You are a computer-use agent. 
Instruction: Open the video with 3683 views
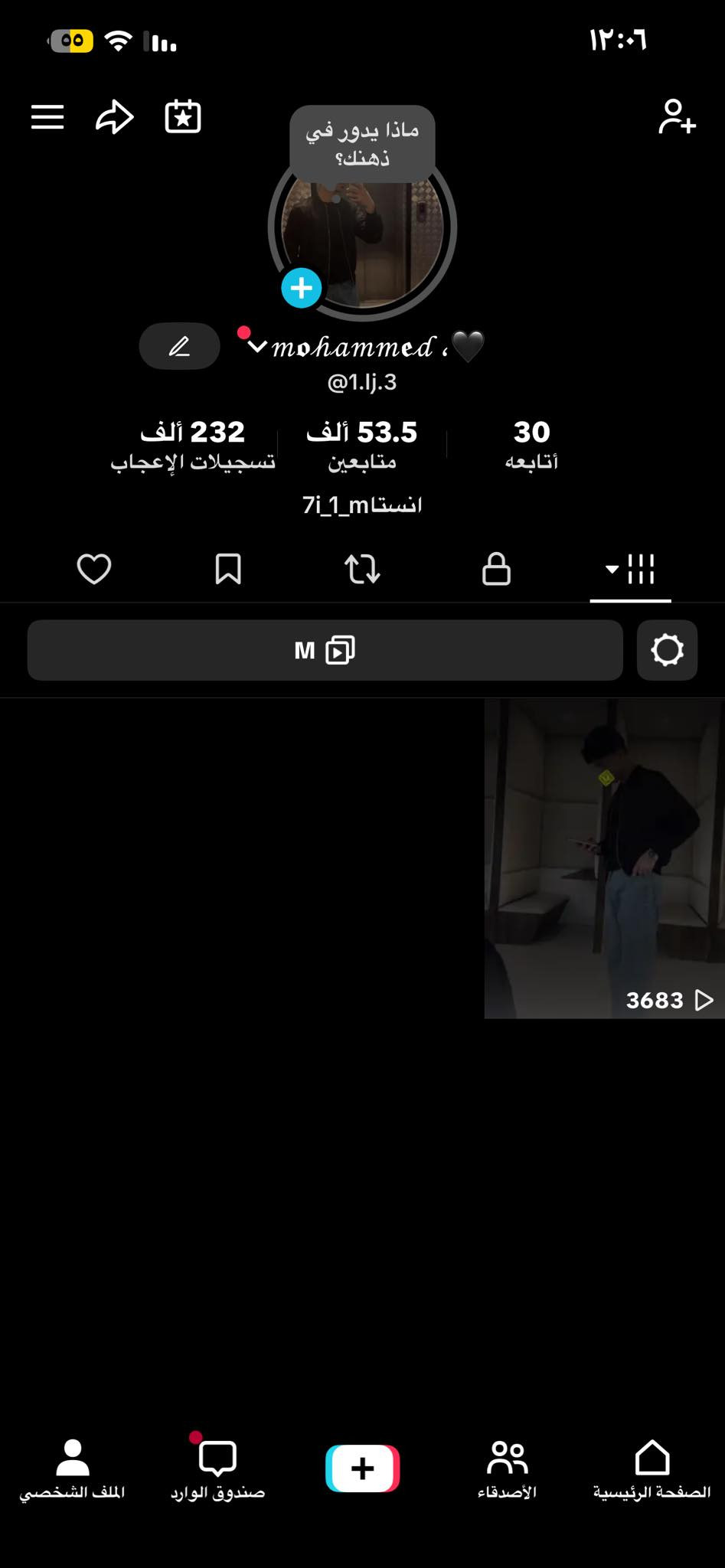(x=604, y=857)
